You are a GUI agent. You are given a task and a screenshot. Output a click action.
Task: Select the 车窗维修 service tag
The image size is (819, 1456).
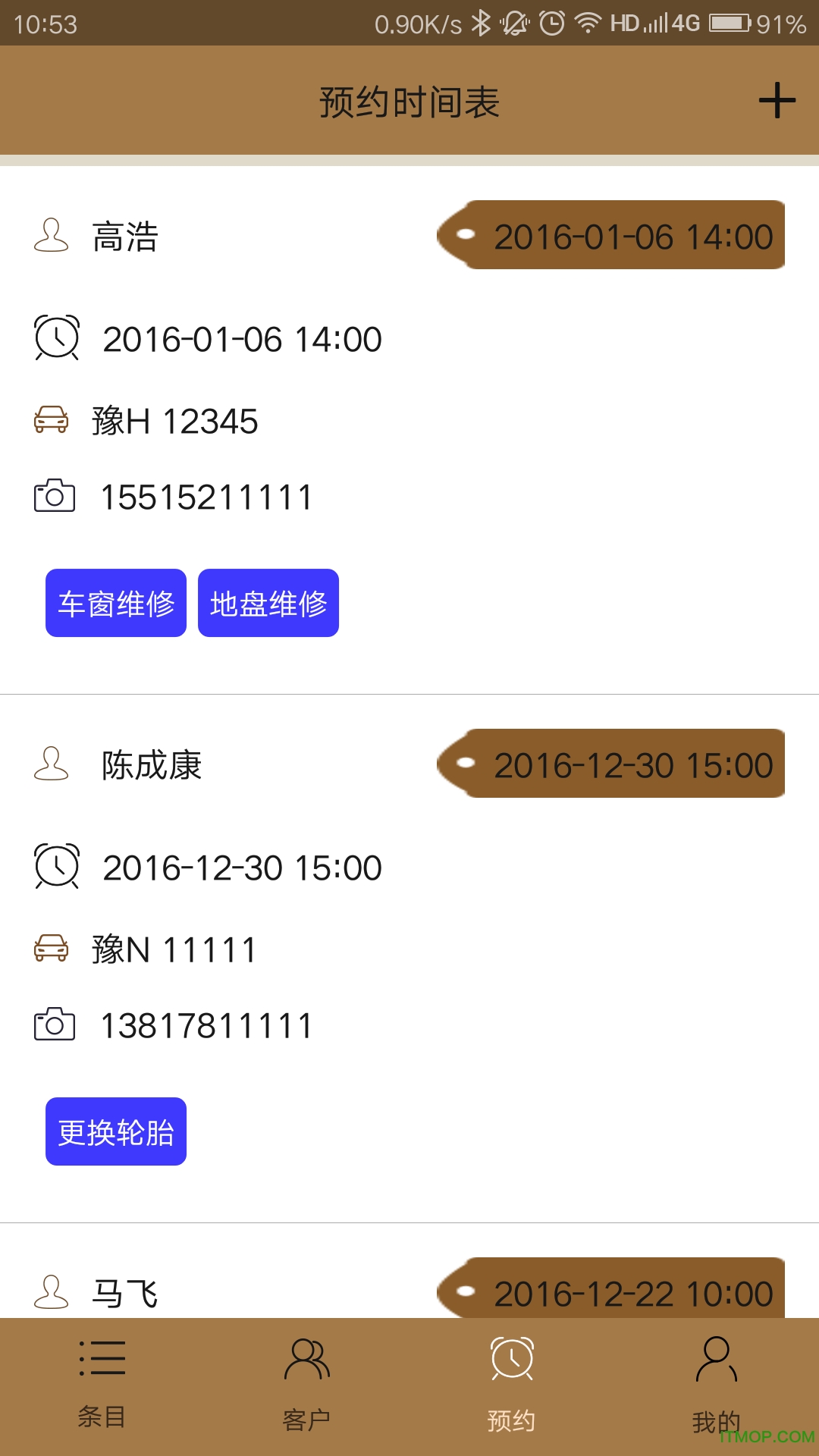pos(116,604)
